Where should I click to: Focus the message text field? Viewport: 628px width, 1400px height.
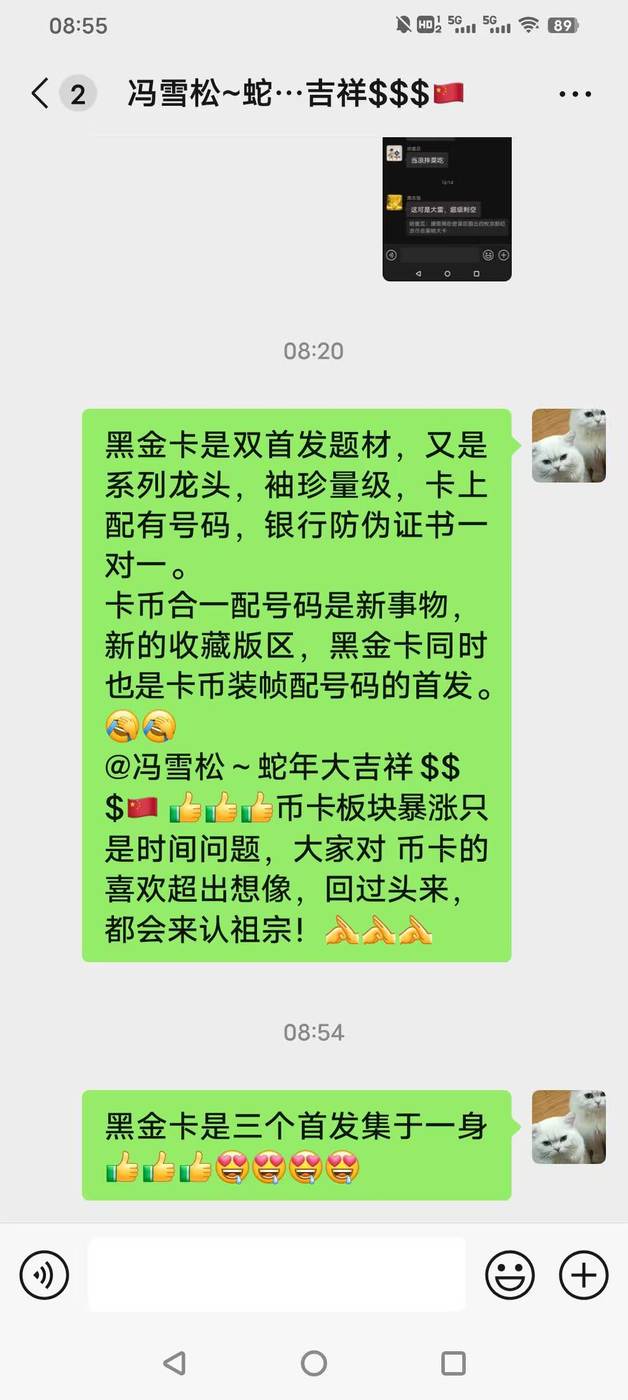(277, 1275)
